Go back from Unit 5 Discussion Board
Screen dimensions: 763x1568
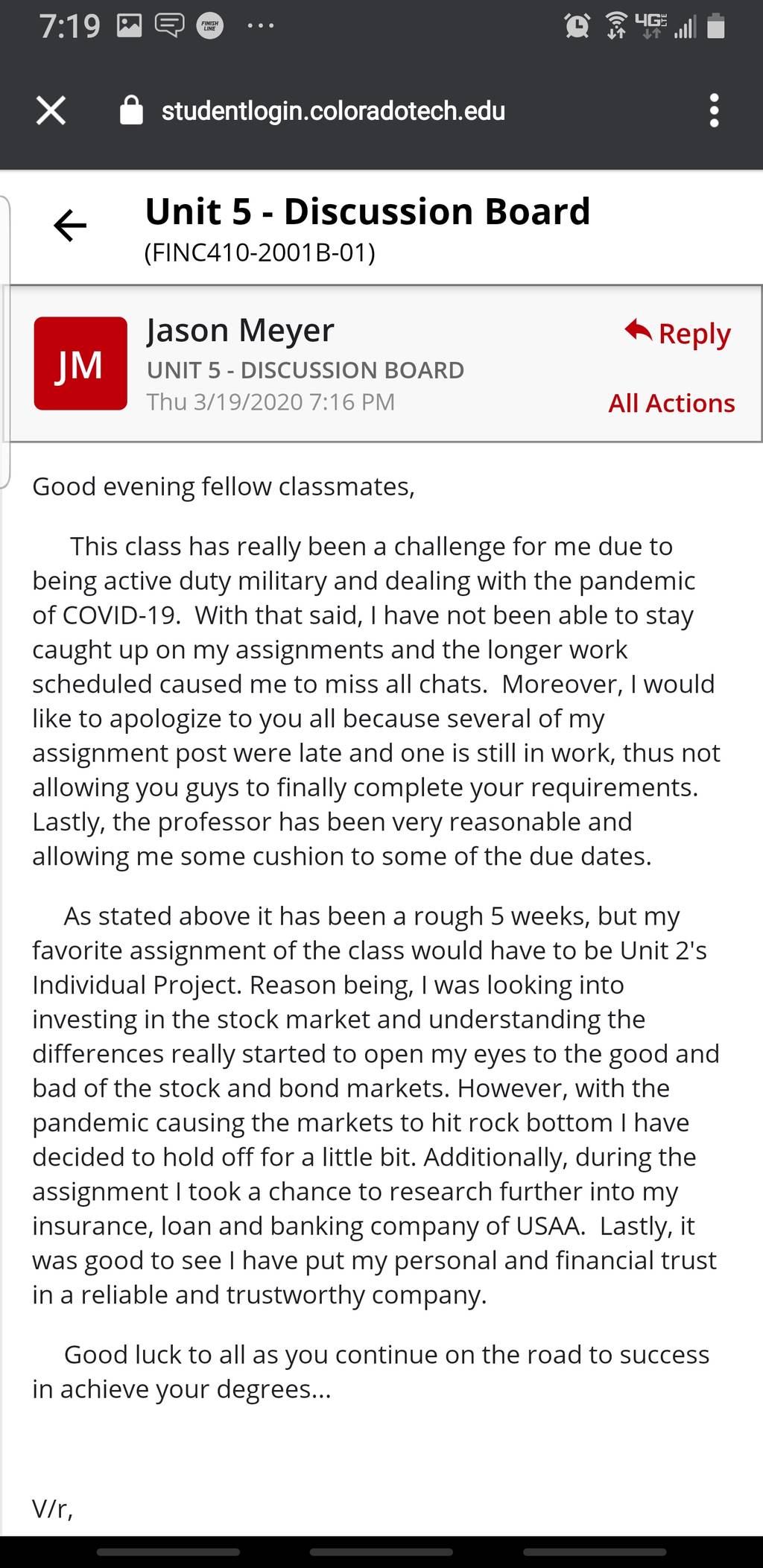click(x=70, y=225)
